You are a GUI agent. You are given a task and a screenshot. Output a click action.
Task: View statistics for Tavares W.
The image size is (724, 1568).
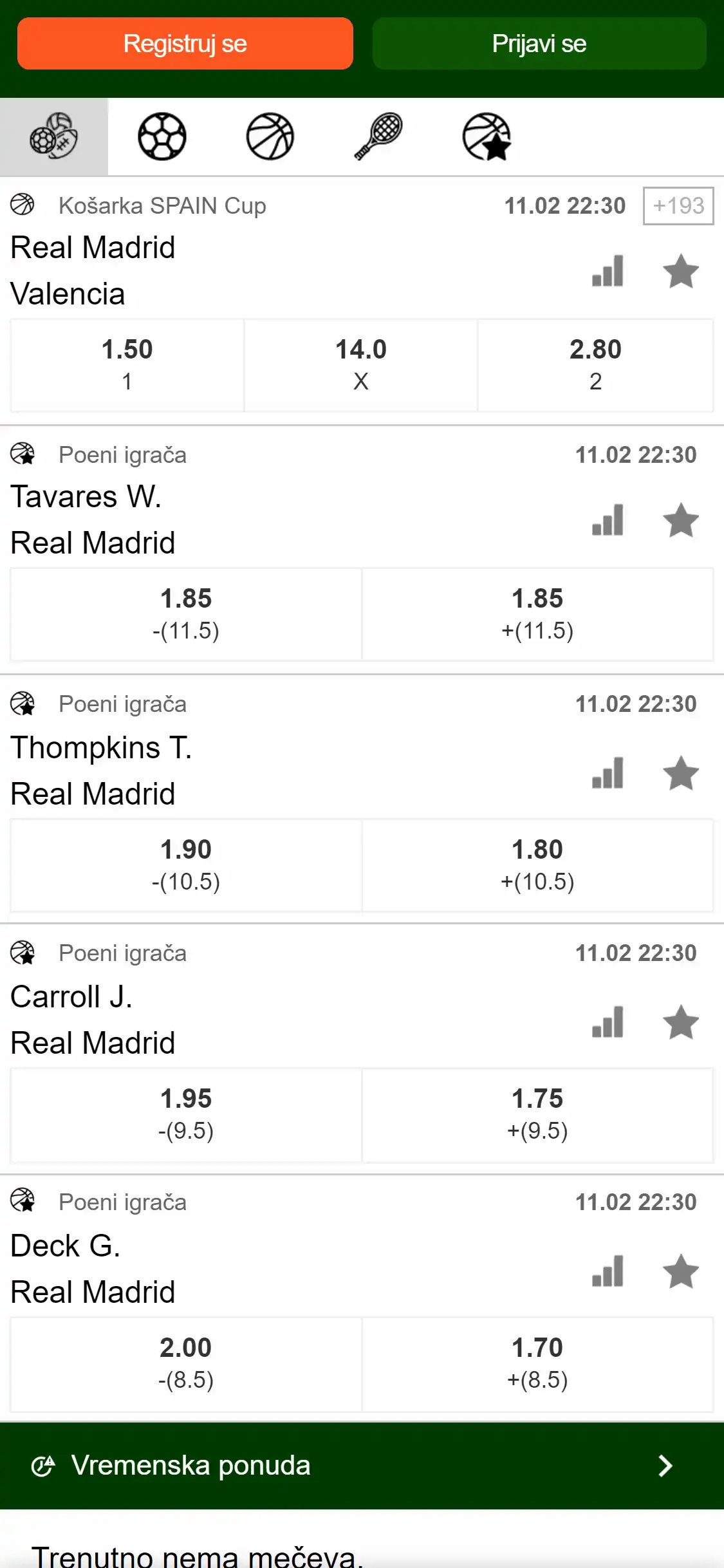click(x=608, y=520)
